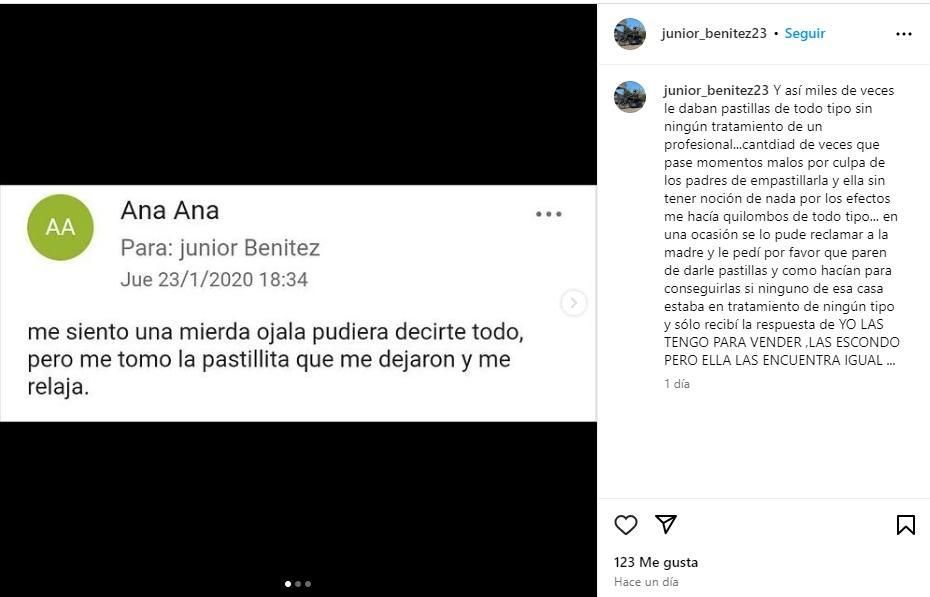Viewport: 930px width, 597px height.
Task: View the 123 Me gusta list
Action: (x=656, y=562)
